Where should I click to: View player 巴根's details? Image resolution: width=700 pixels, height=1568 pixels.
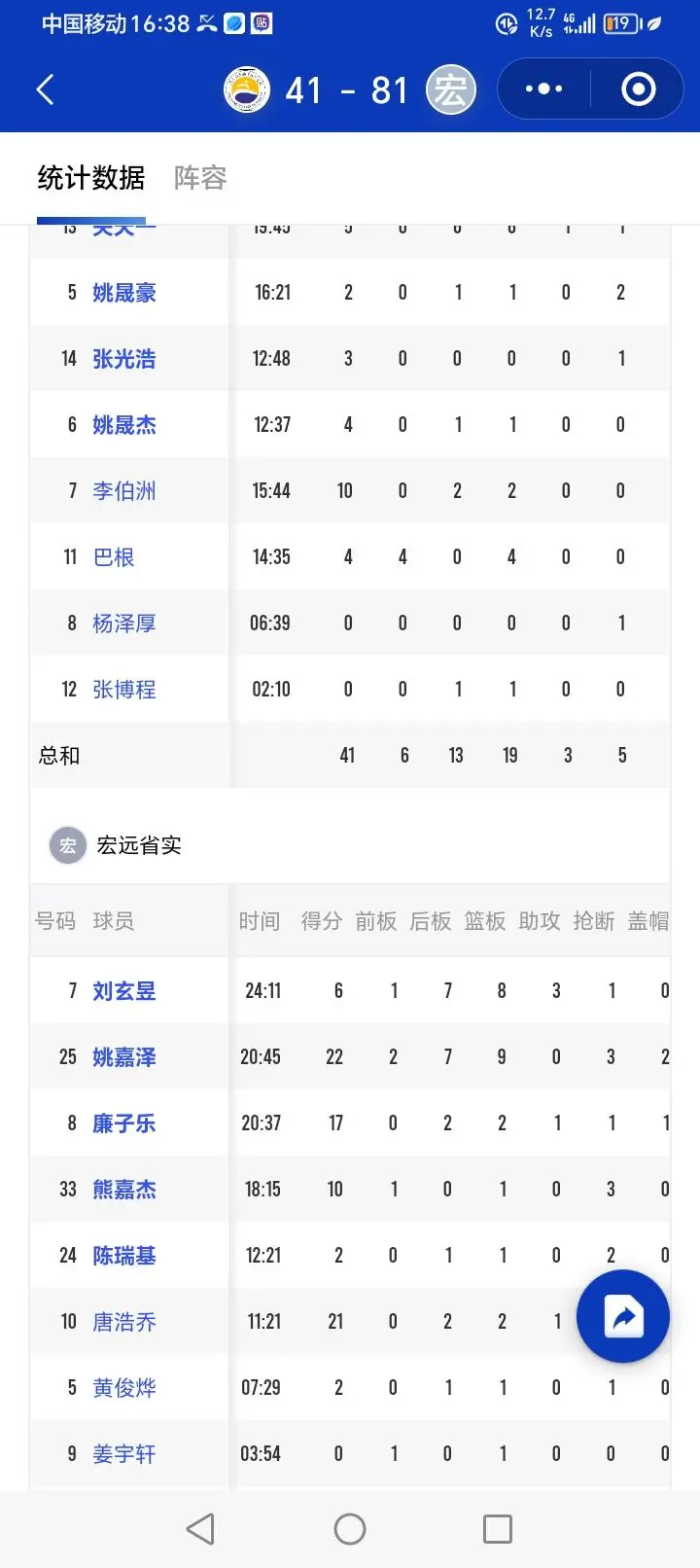pyautogui.click(x=114, y=557)
